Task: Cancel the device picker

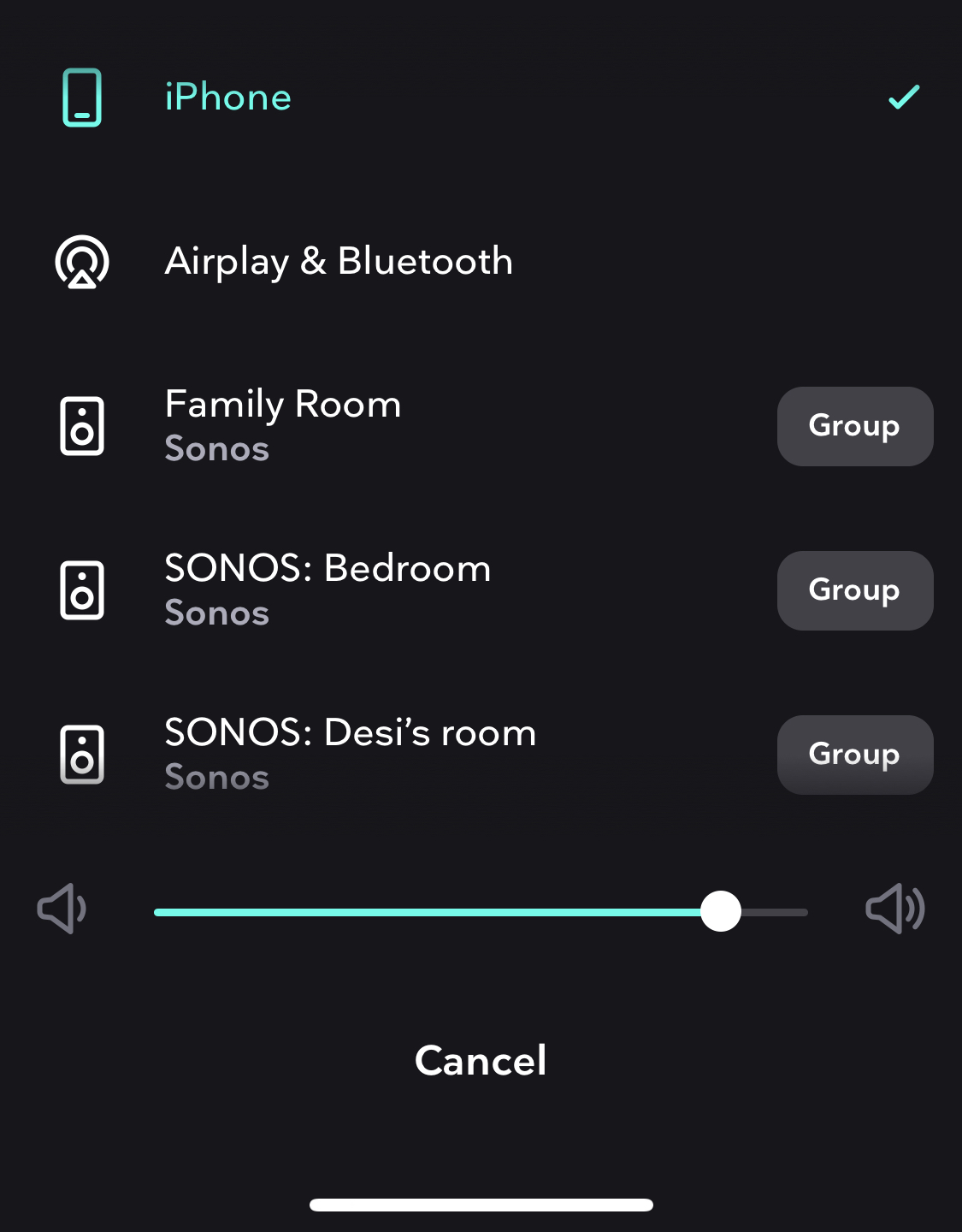Action: tap(481, 1061)
